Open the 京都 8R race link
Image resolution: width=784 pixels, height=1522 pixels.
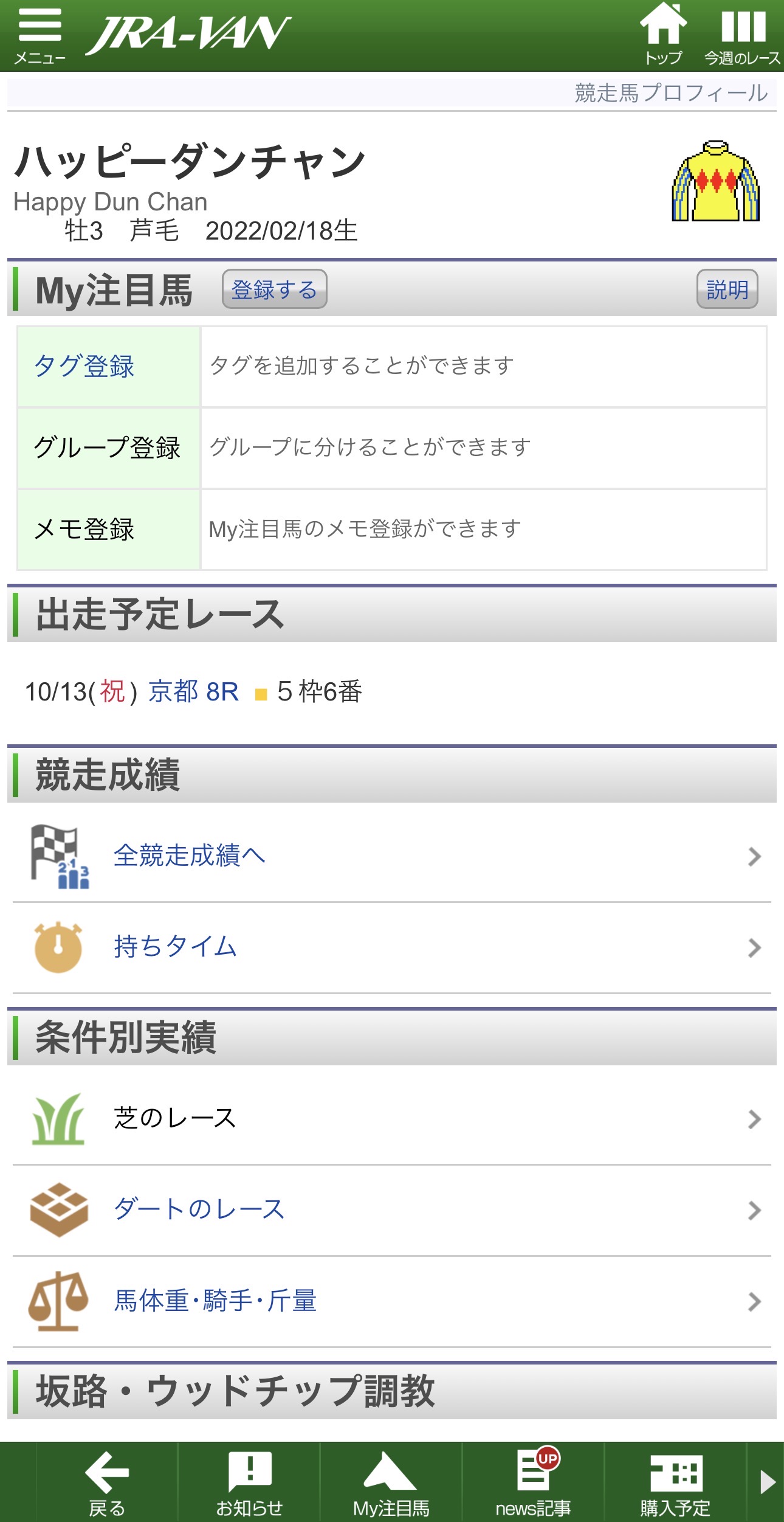(x=194, y=692)
